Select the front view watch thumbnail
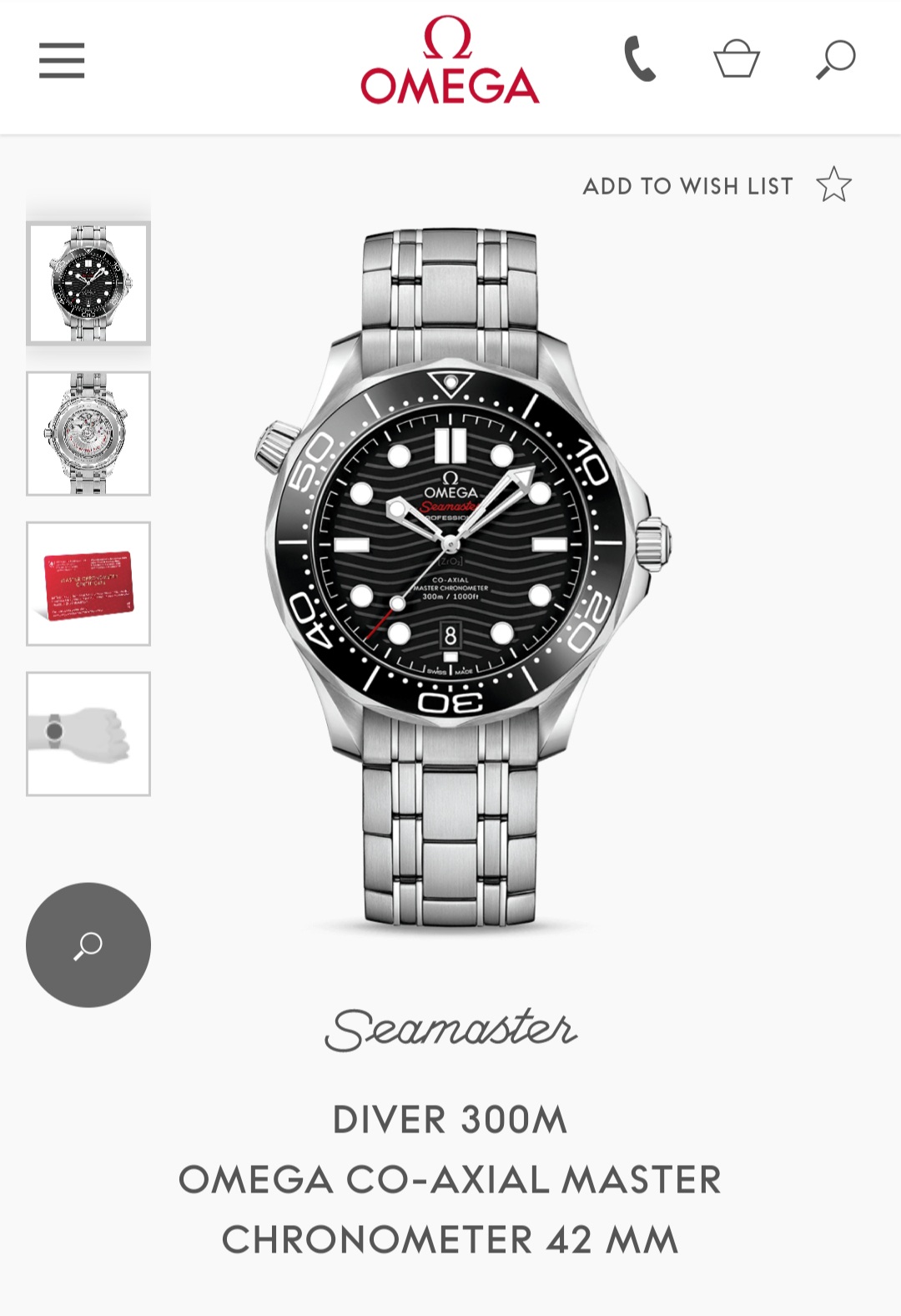Viewport: 901px width, 1316px height. [x=88, y=284]
